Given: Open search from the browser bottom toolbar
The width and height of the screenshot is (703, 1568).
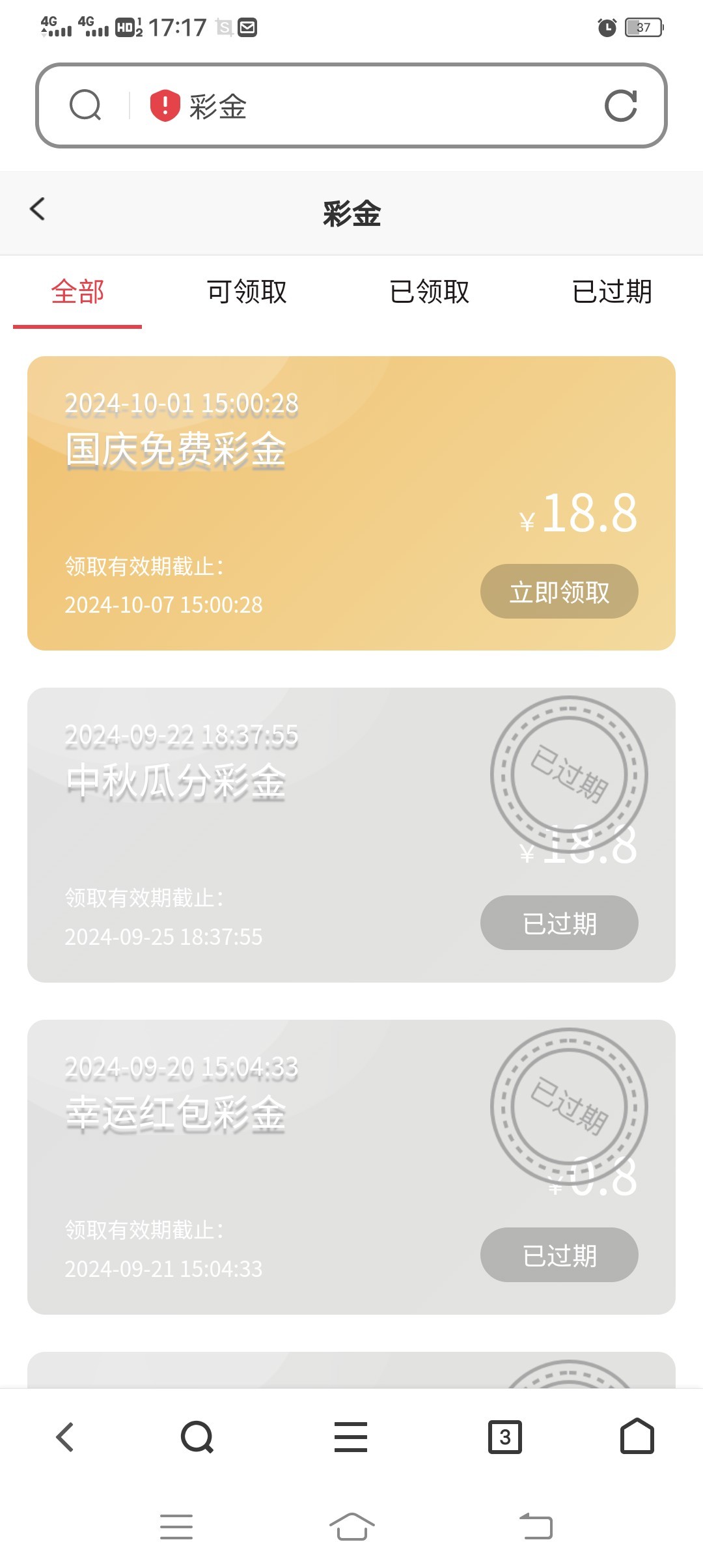Looking at the screenshot, I should (197, 1437).
